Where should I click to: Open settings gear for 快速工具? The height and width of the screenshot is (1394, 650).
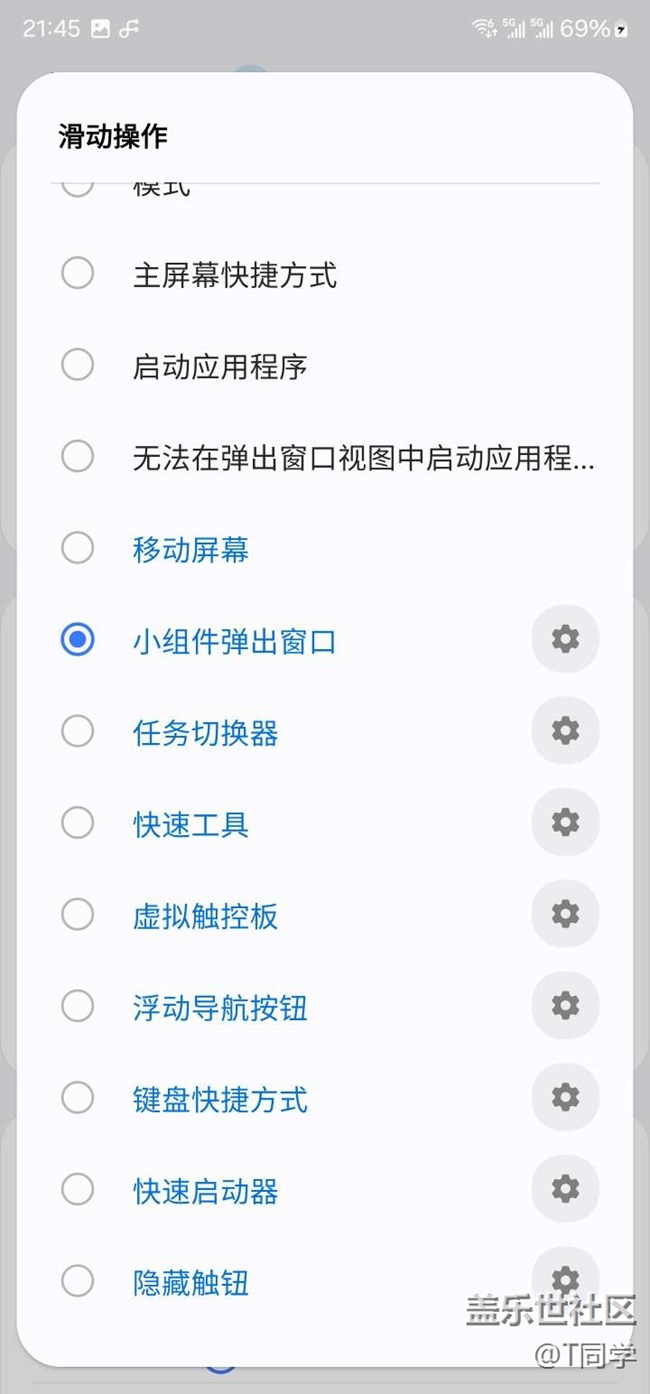pos(565,822)
